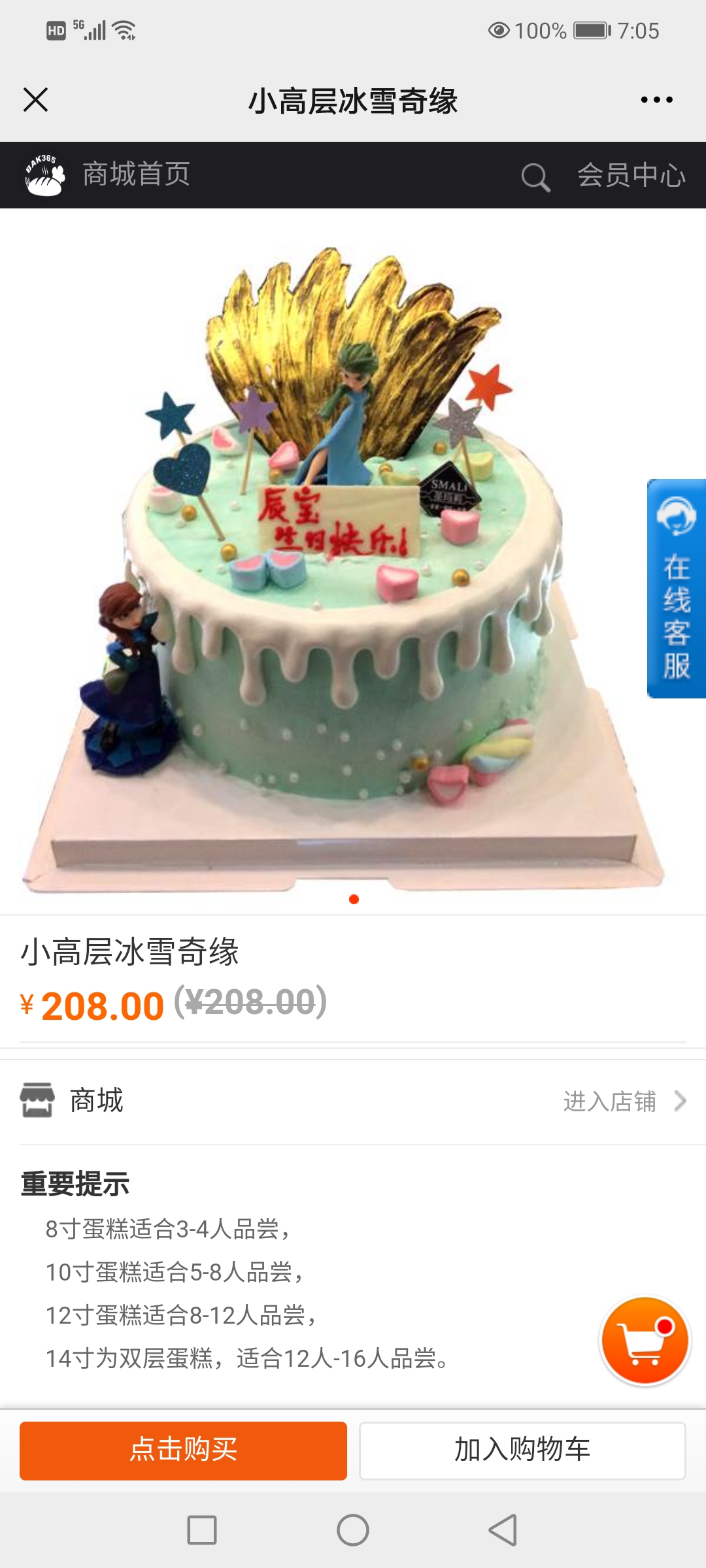The image size is (706, 1568).
Task: Close the page with the X icon
Action: coord(35,100)
